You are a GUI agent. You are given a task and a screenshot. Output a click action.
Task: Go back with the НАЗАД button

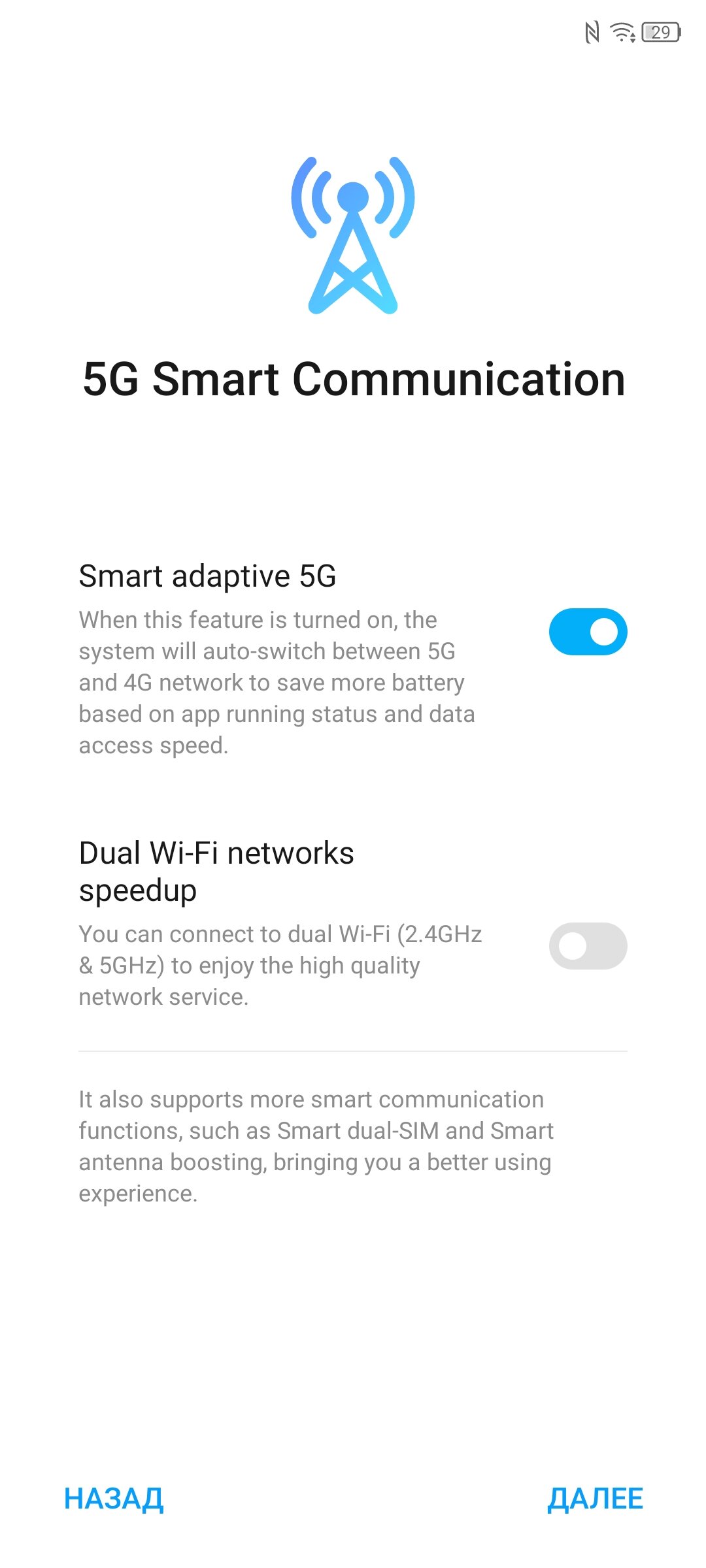pos(114,1499)
